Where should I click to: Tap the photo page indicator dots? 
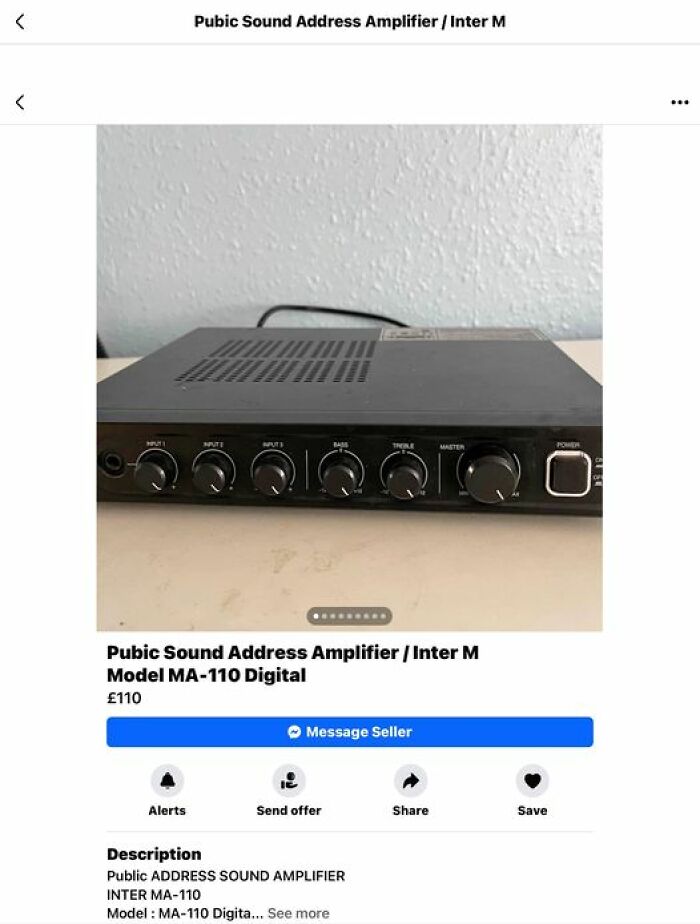pyautogui.click(x=349, y=616)
